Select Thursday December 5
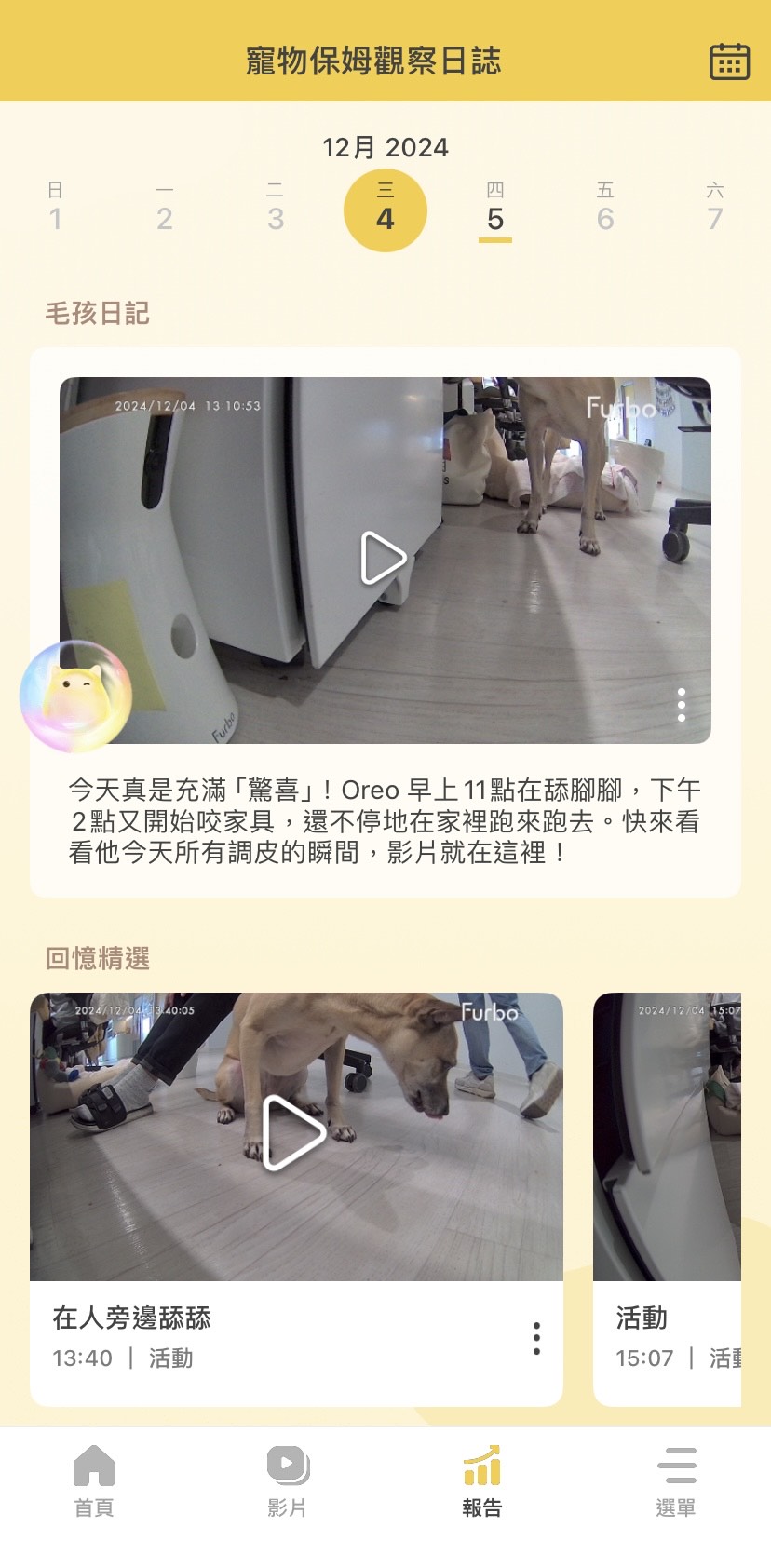The height and width of the screenshot is (1568, 771). [x=495, y=210]
